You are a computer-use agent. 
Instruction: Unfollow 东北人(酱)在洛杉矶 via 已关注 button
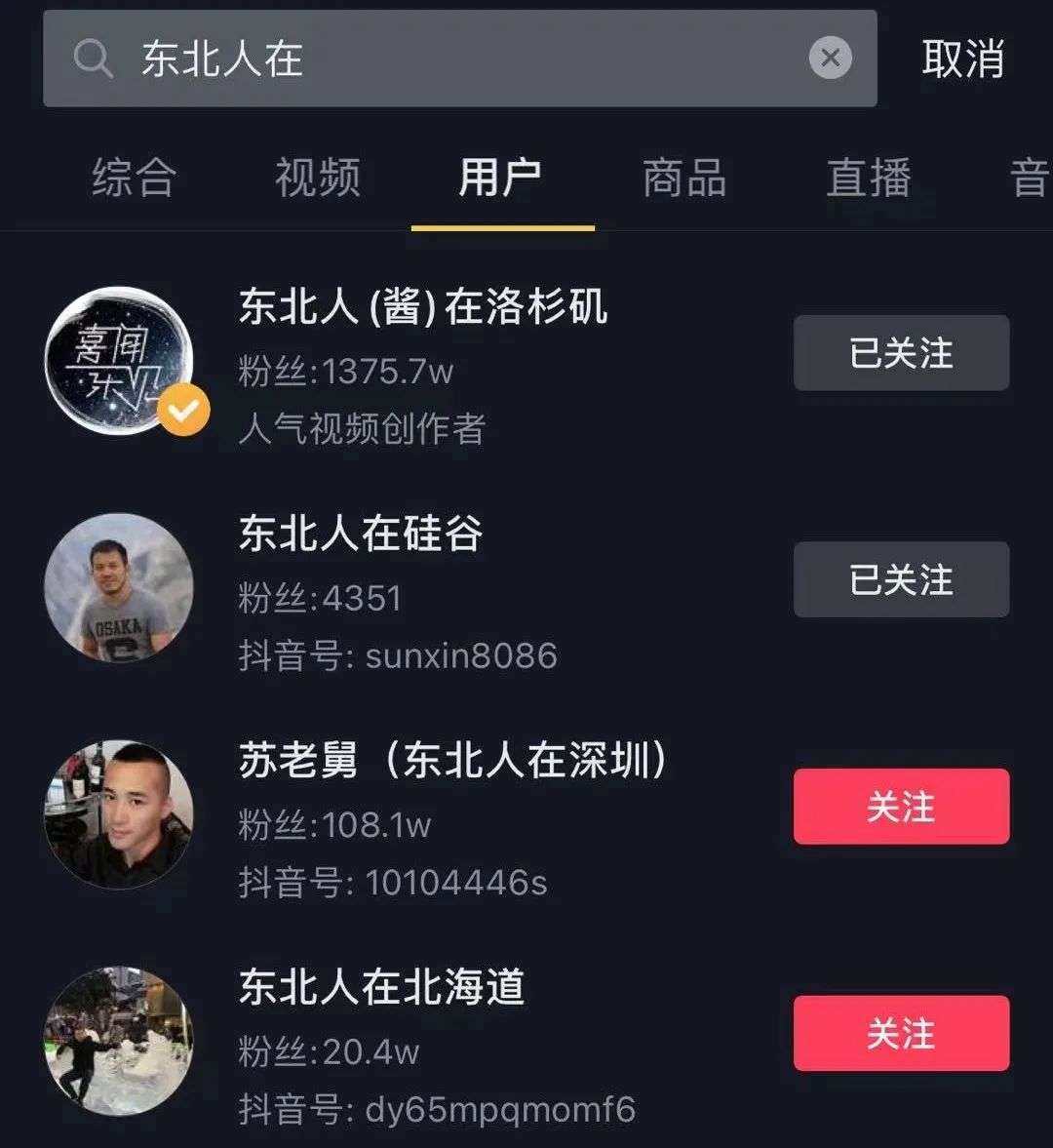901,353
